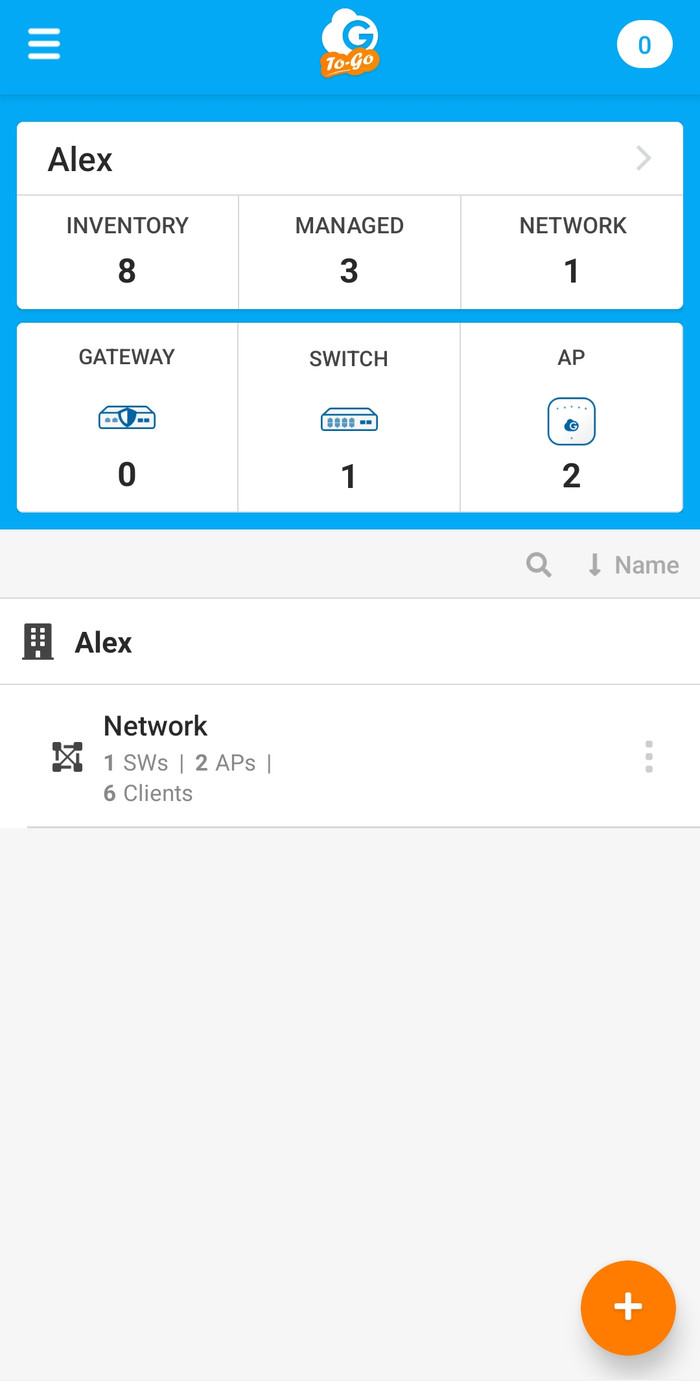700x1381 pixels.
Task: Open the Network count tile
Action: 572,252
